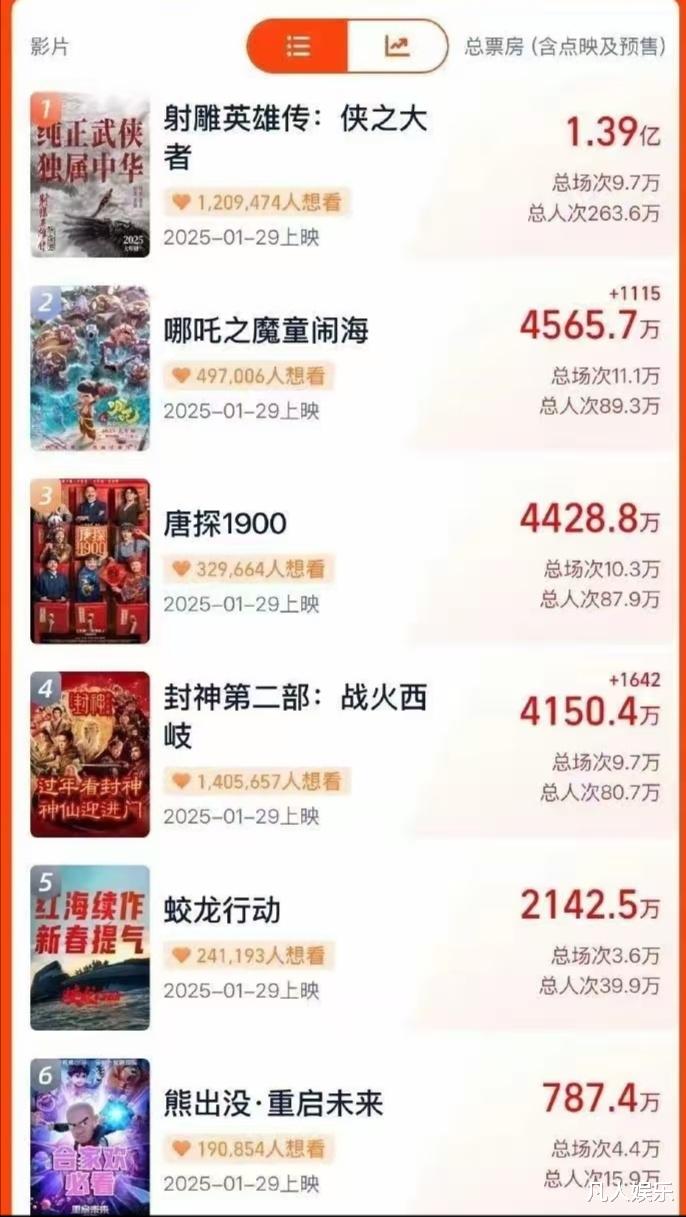Screen dimensions: 686x1217
Task: Select the 蛟龙行动 movie row
Action: pyautogui.click(x=222, y=910)
